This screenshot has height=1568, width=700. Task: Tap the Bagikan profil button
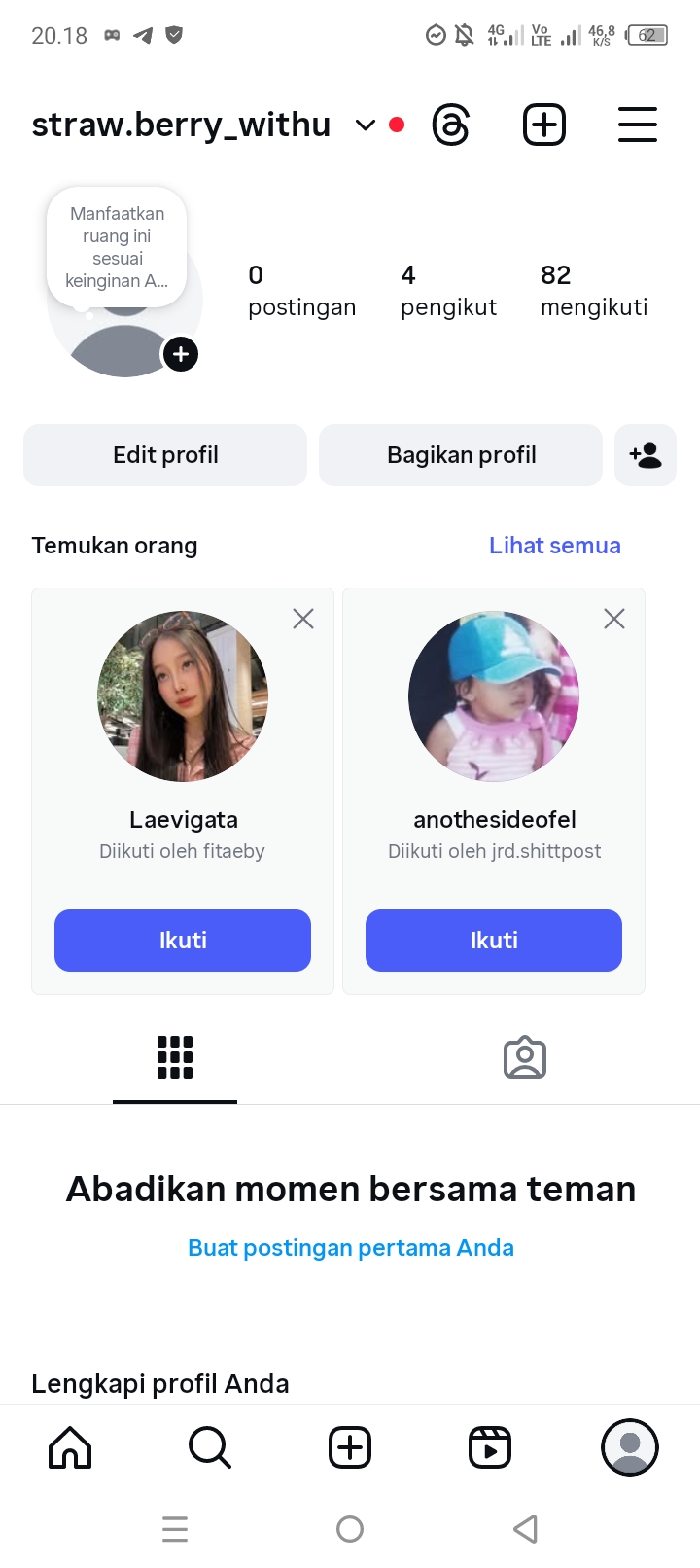[461, 455]
